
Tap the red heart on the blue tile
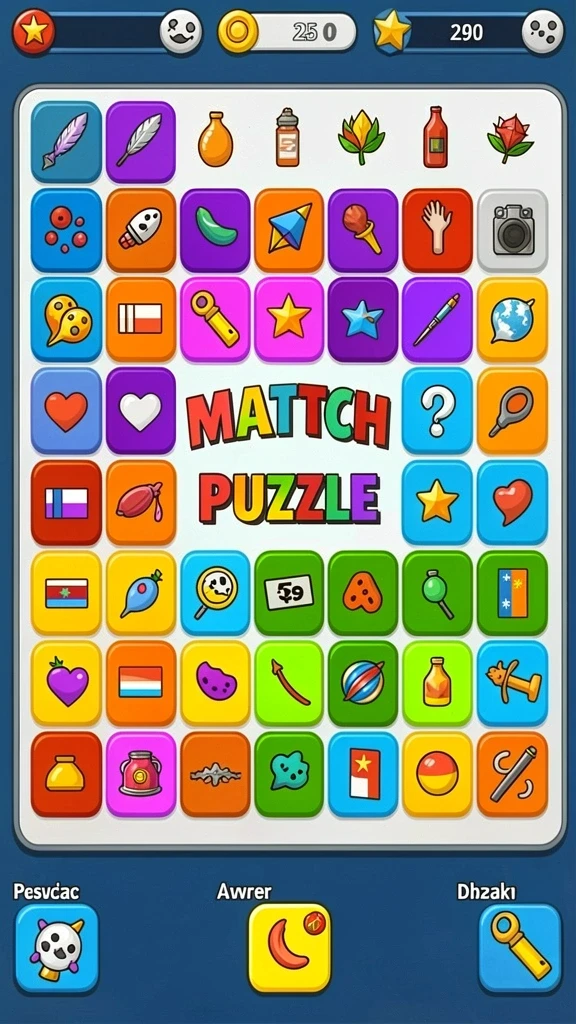(x=66, y=410)
